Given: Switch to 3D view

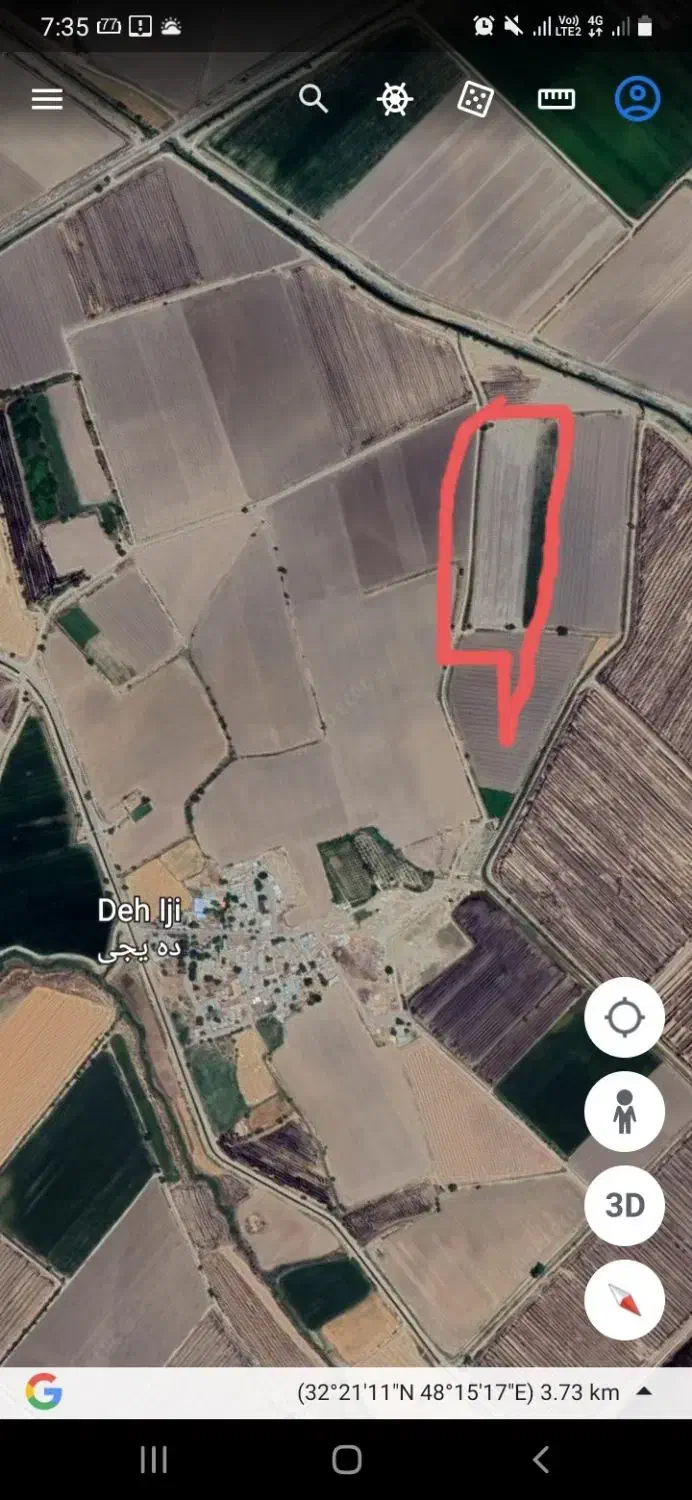Looking at the screenshot, I should [624, 1205].
